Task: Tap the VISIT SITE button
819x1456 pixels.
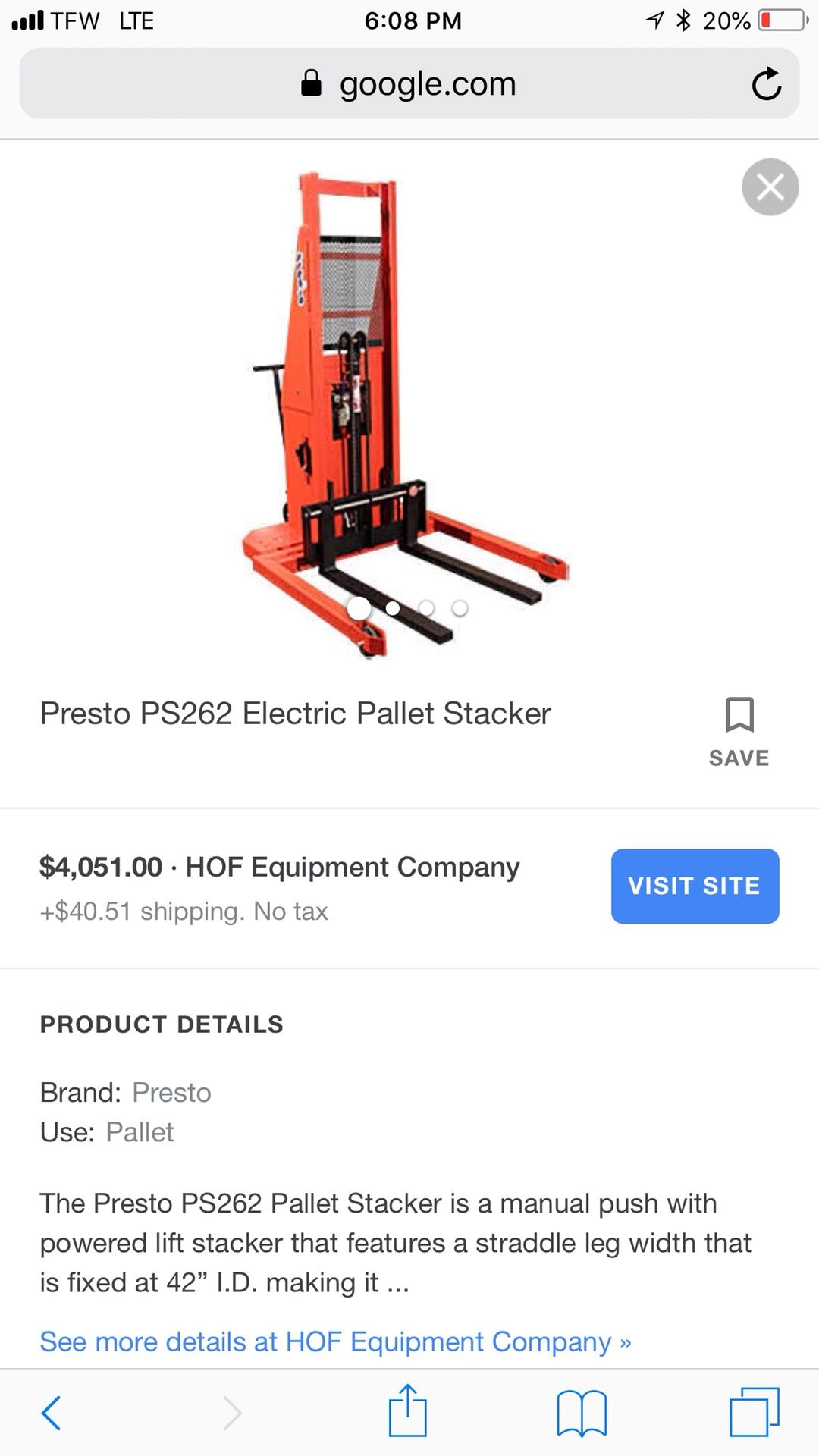Action: tap(694, 886)
